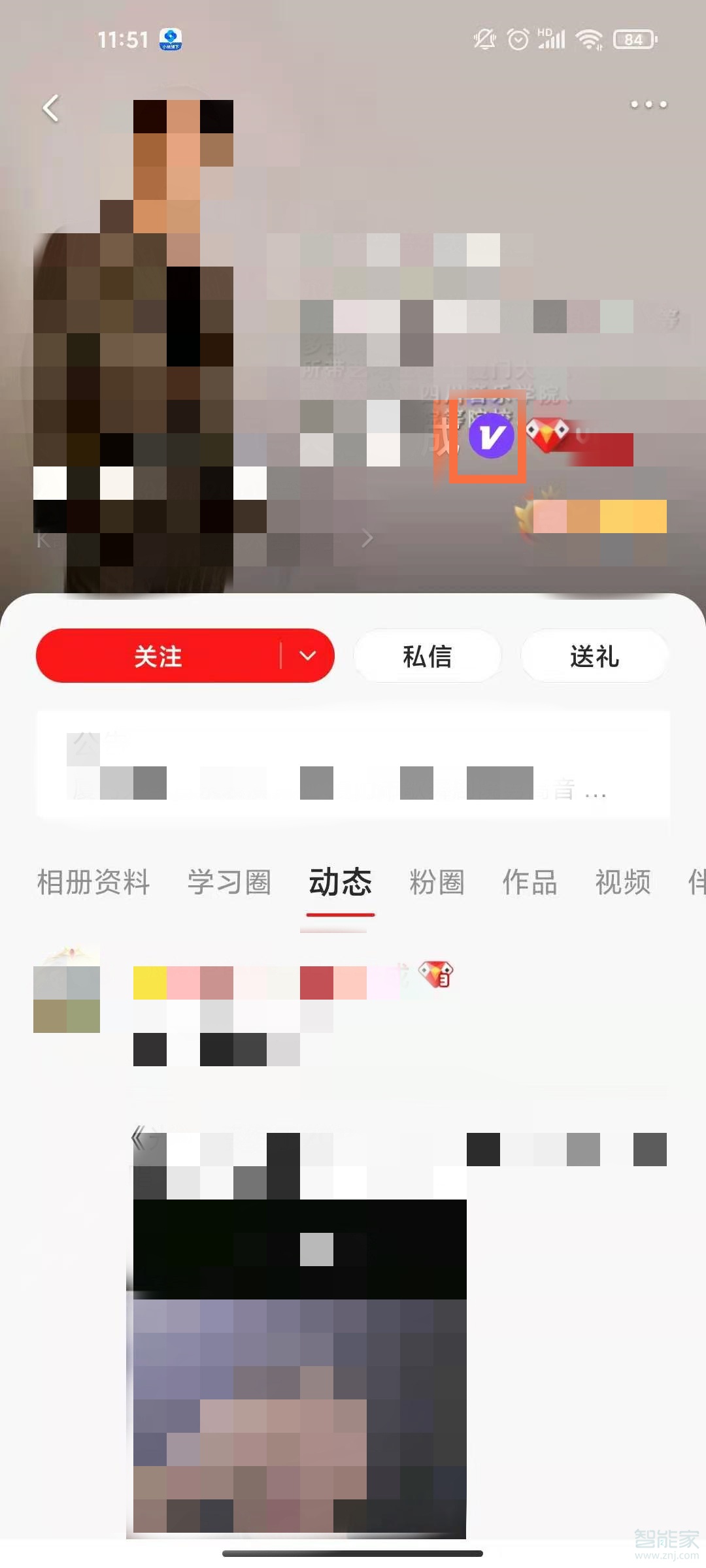This screenshot has height=1568, width=706.
Task: Switch to the 学习圈 tab
Action: pos(229,882)
